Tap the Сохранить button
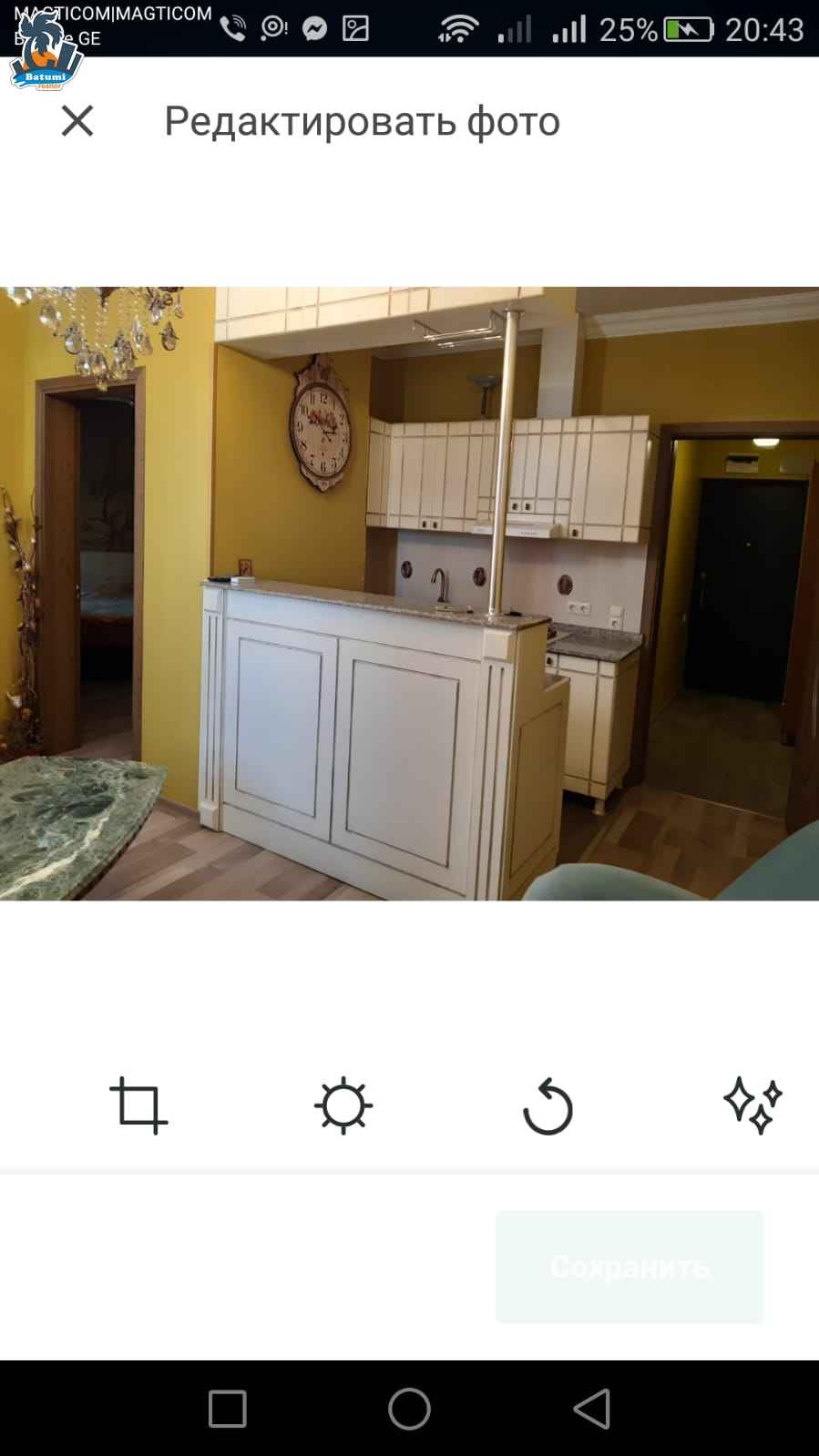819x1456 pixels. point(630,1267)
